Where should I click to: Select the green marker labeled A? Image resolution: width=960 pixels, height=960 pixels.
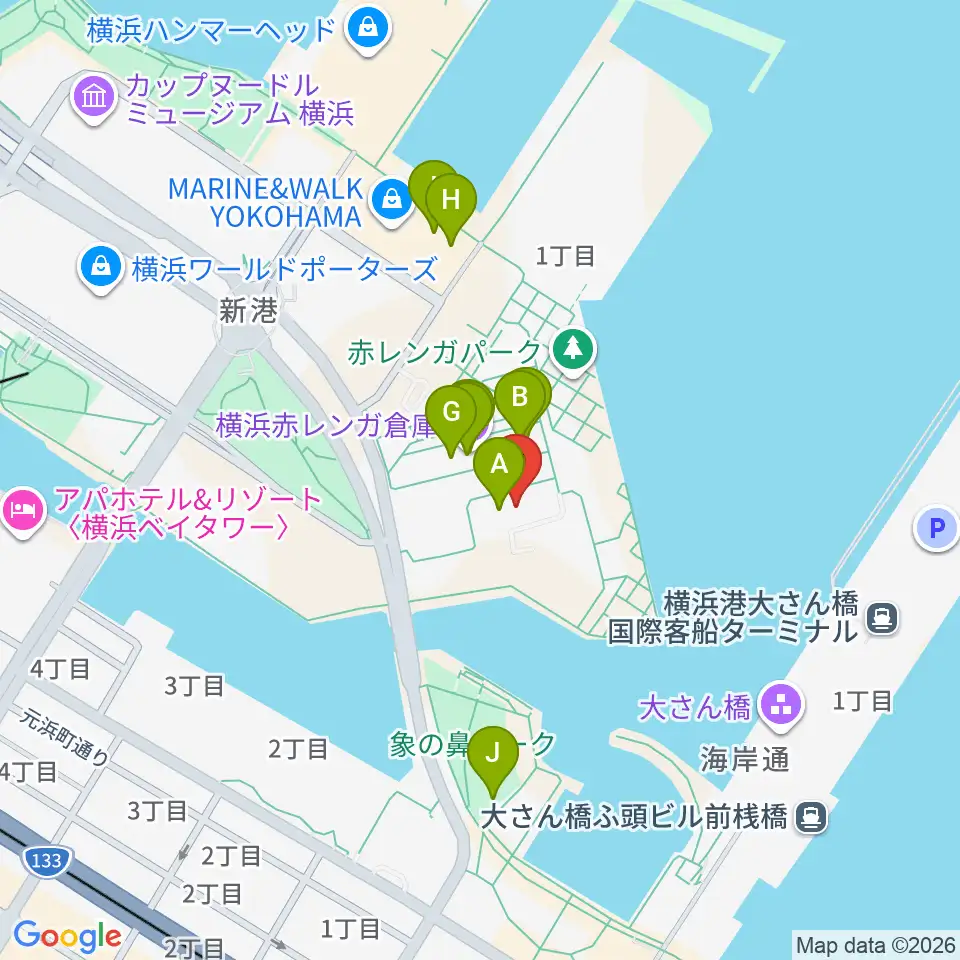point(499,468)
